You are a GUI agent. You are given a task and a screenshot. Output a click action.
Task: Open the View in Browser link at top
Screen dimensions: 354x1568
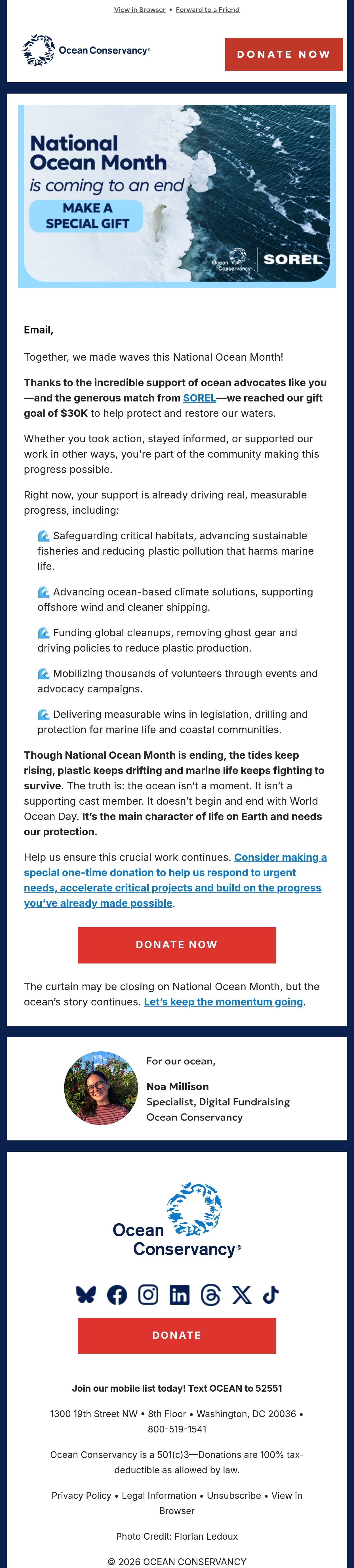pyautogui.click(x=140, y=10)
